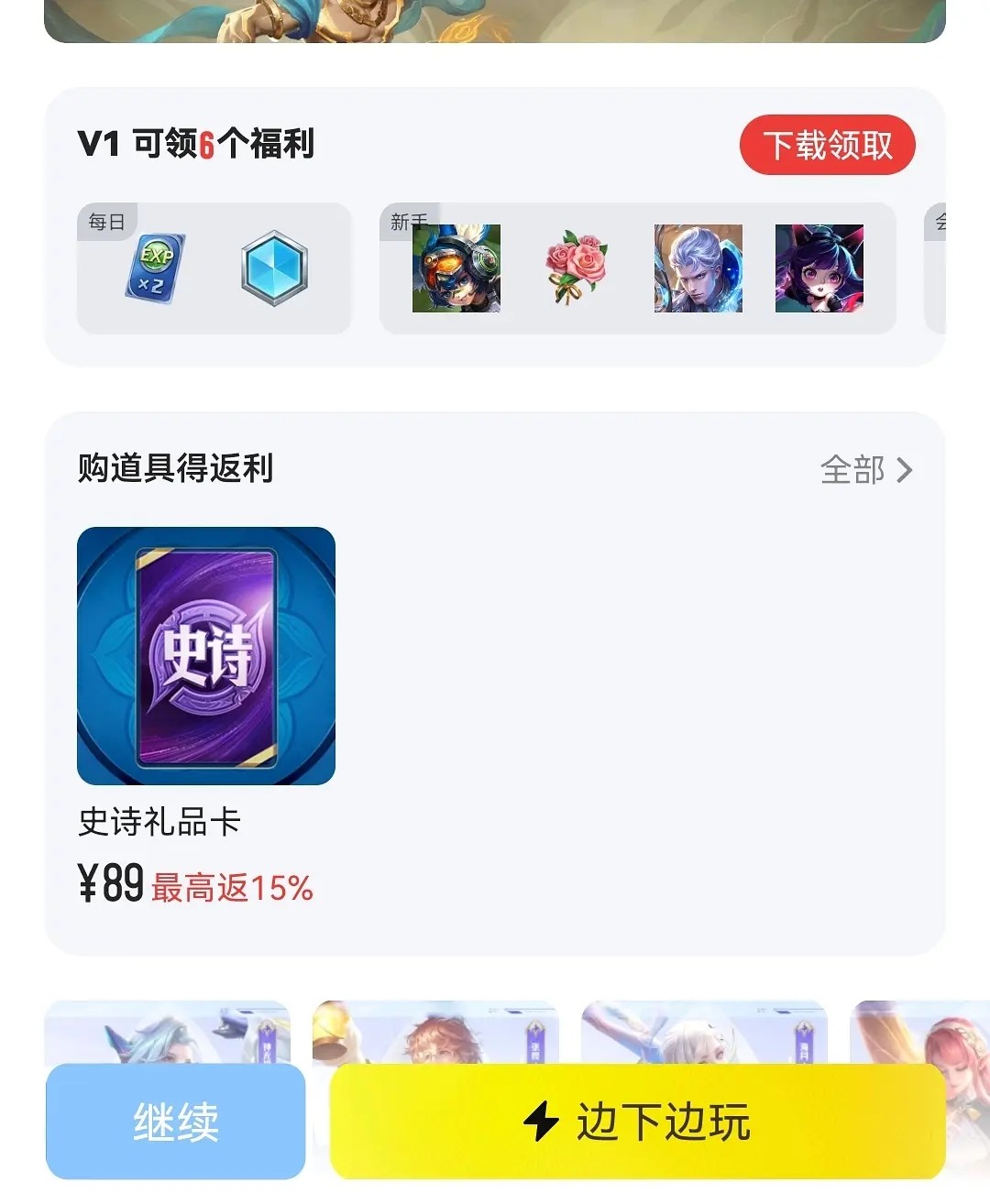View 全部 rebate items

tap(865, 470)
